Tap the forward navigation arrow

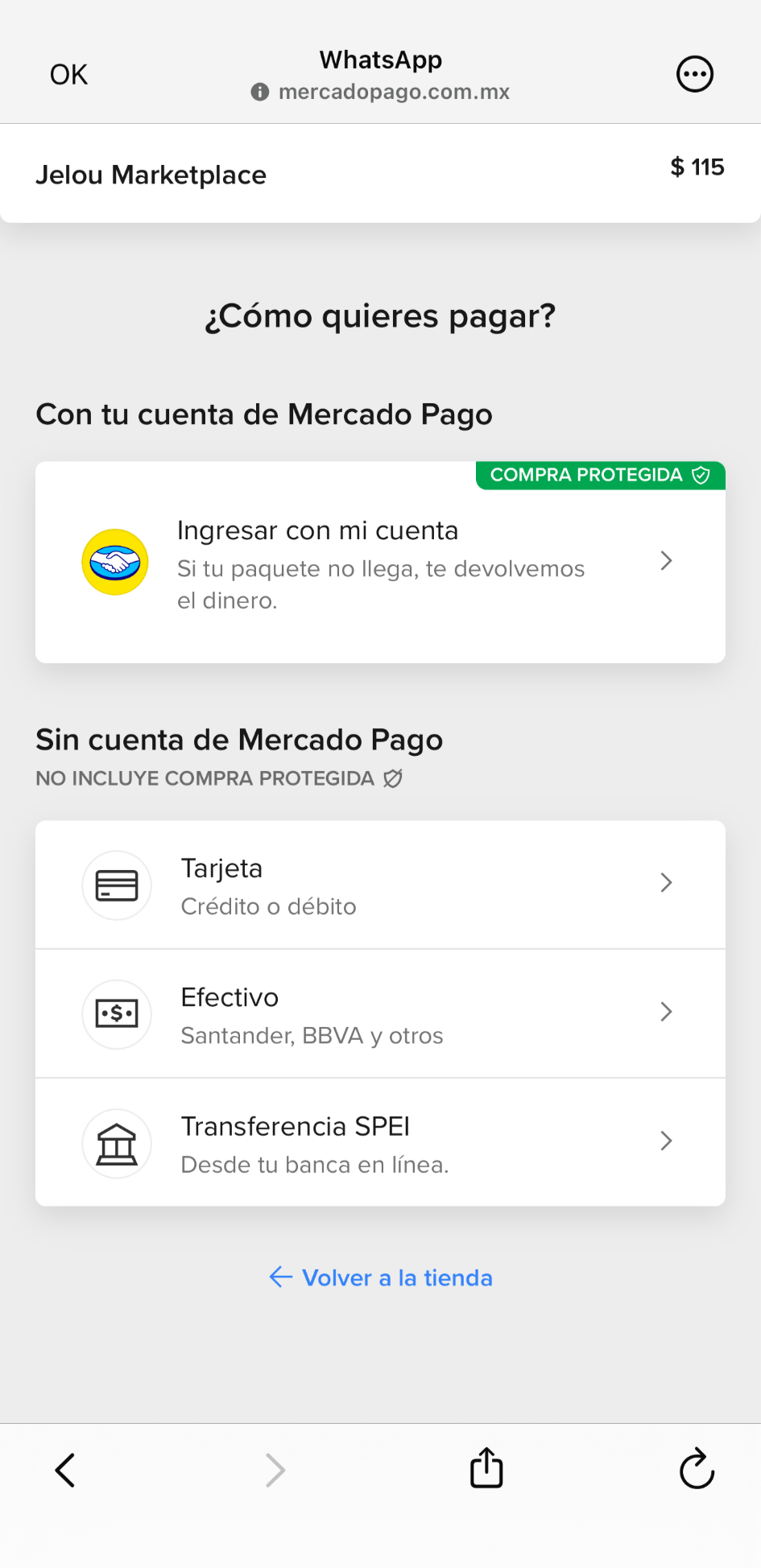[275, 1469]
